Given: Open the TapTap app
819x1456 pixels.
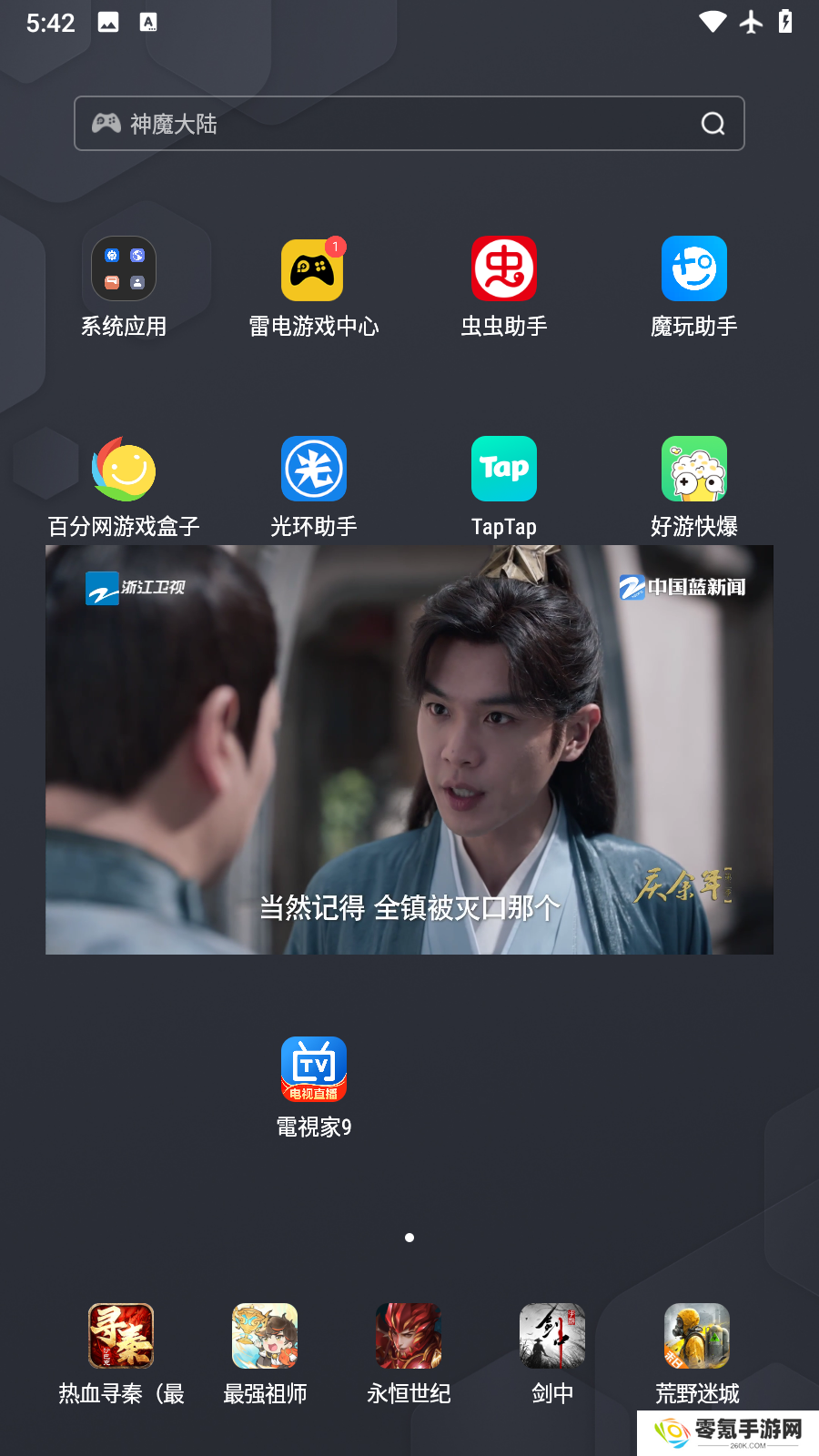Looking at the screenshot, I should [503, 470].
